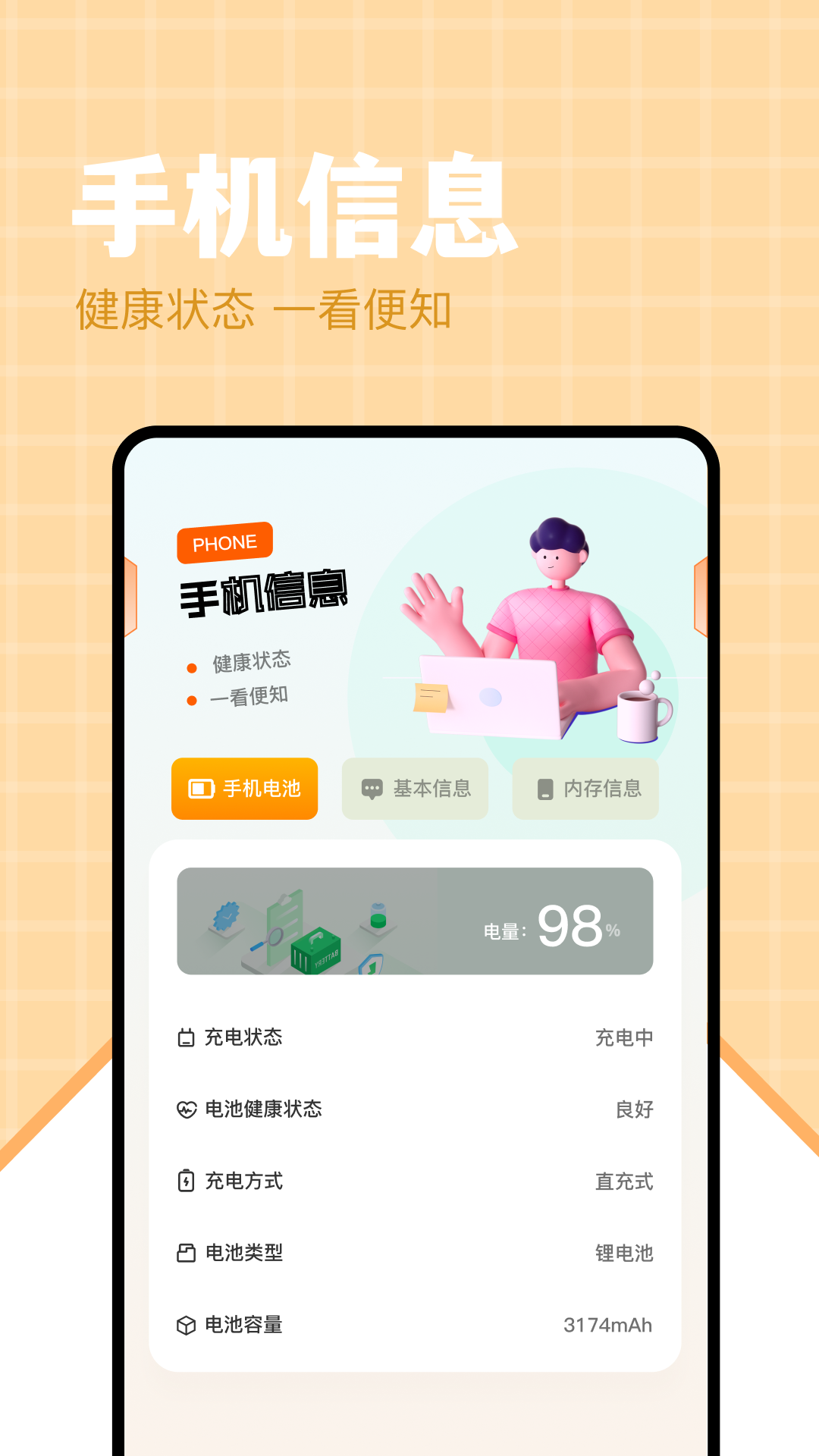The width and height of the screenshot is (819, 1456).
Task: Click the lightning charging method icon
Action: coord(184,1181)
